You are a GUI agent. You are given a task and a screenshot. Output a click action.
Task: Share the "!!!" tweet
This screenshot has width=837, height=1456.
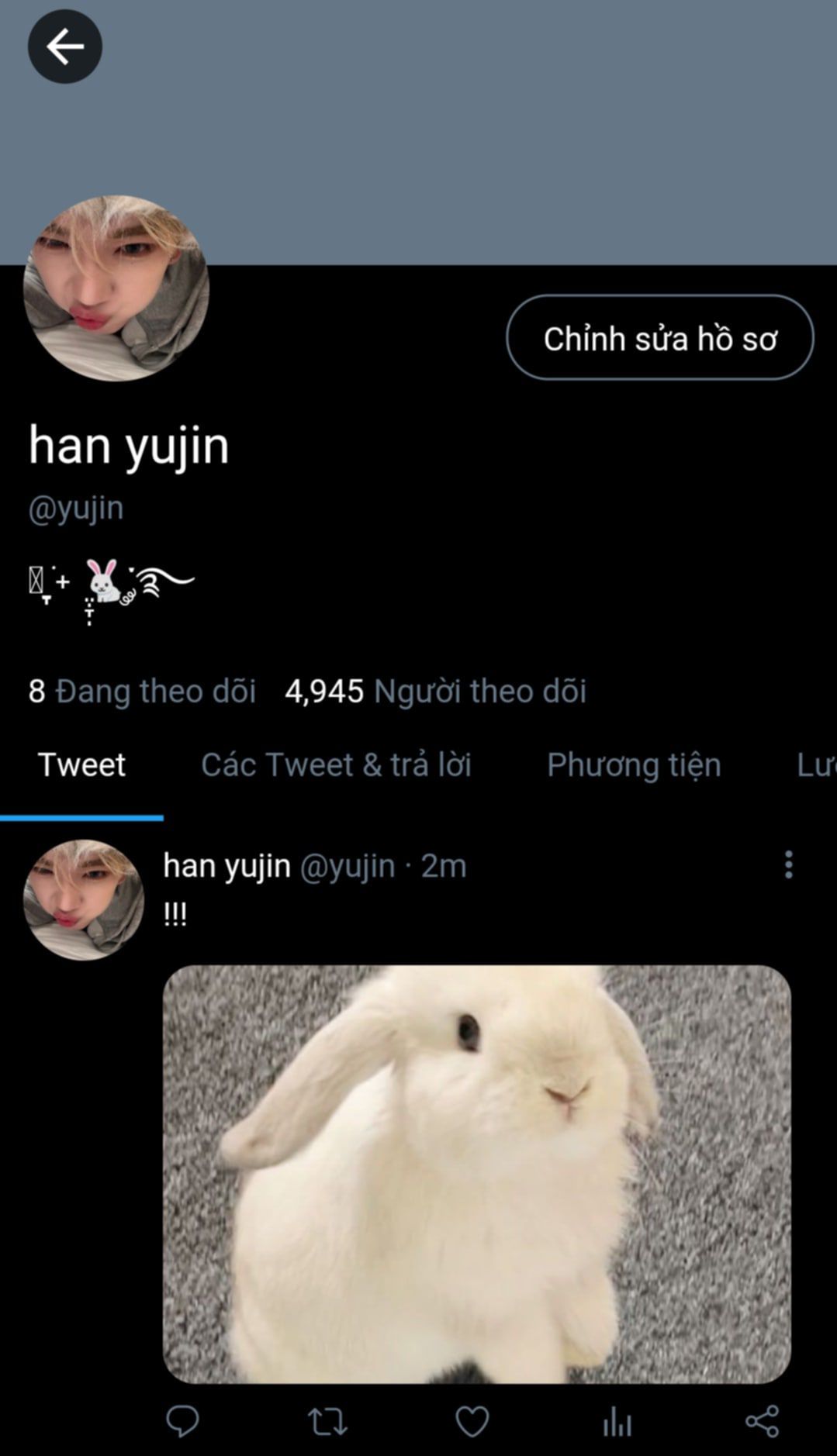762,1421
